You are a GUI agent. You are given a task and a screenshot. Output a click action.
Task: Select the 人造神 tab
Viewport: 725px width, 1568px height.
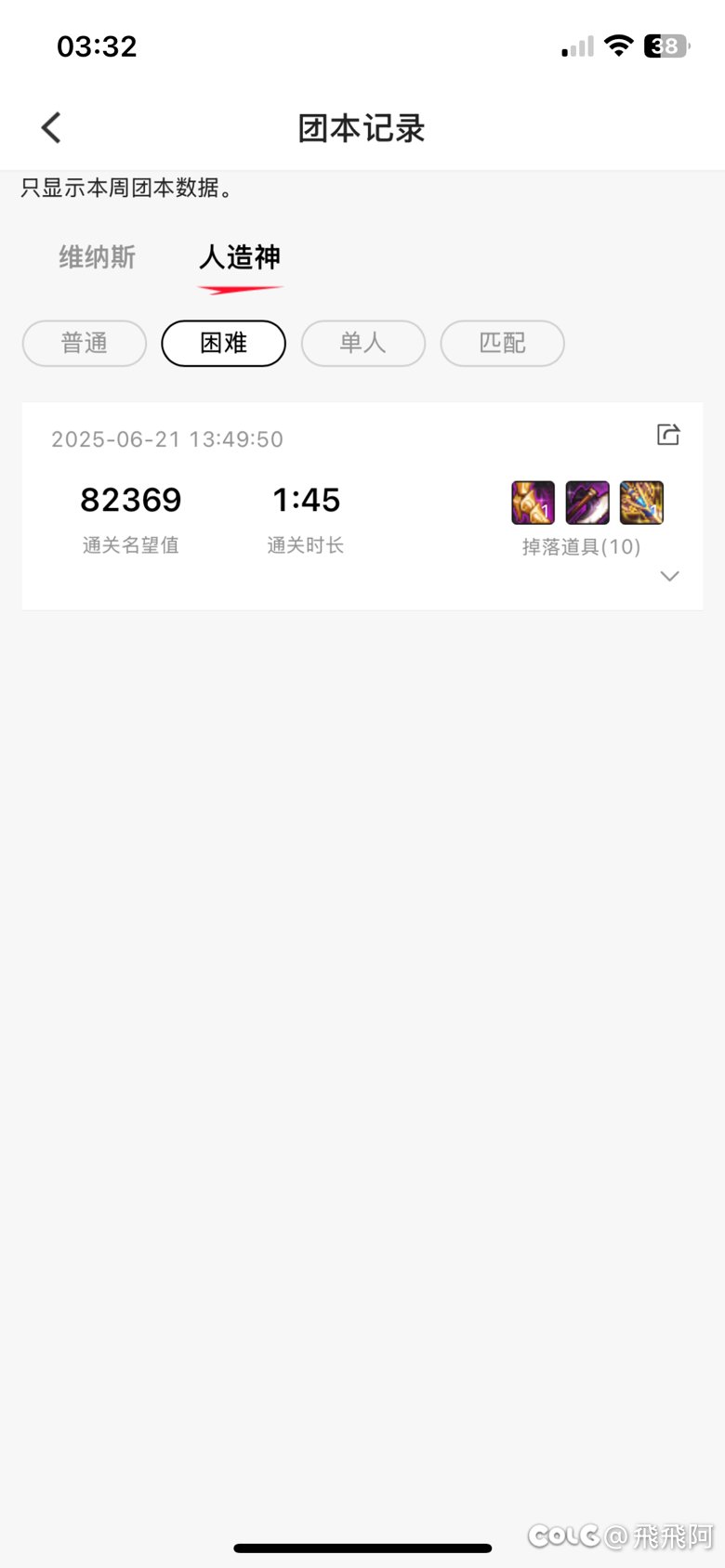(240, 257)
